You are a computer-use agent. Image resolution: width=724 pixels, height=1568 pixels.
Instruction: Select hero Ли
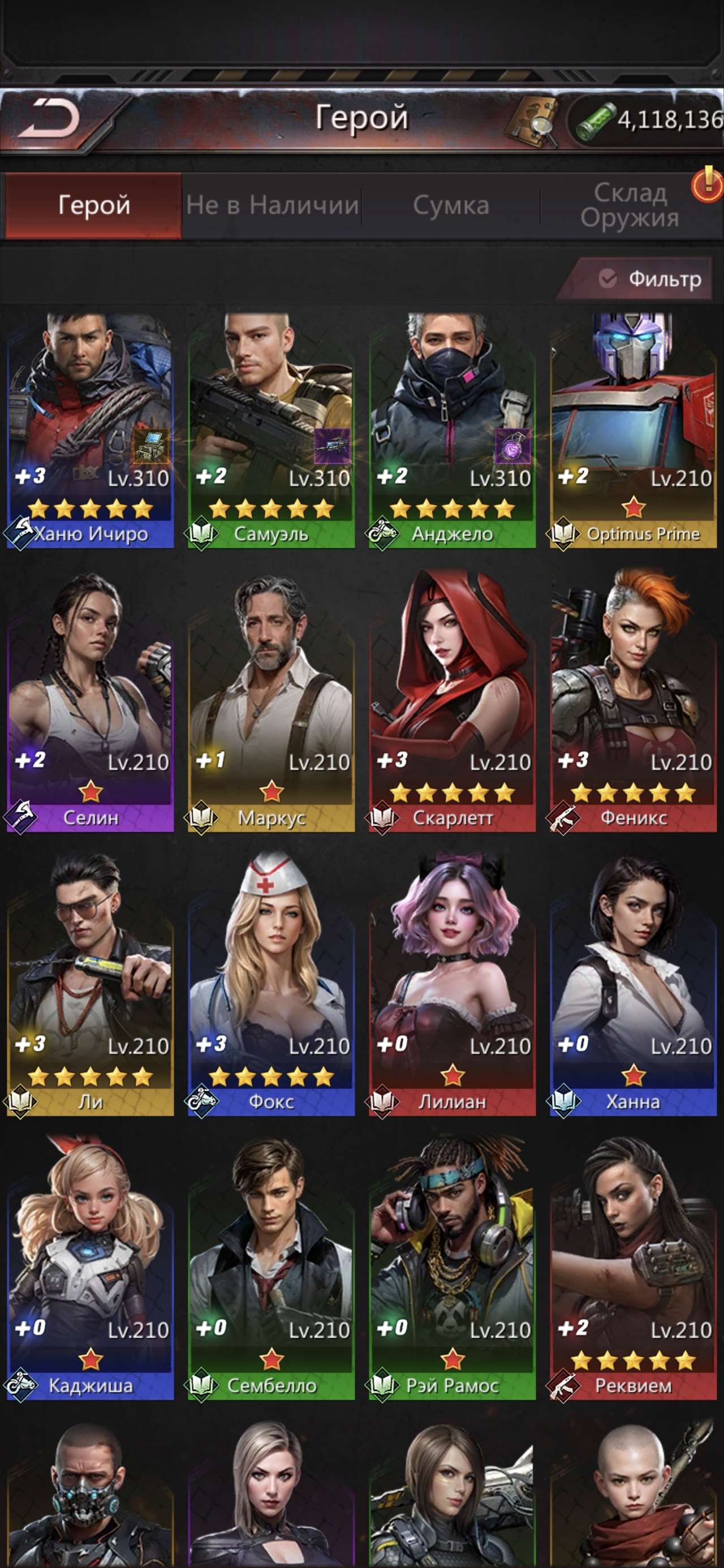pos(90,985)
